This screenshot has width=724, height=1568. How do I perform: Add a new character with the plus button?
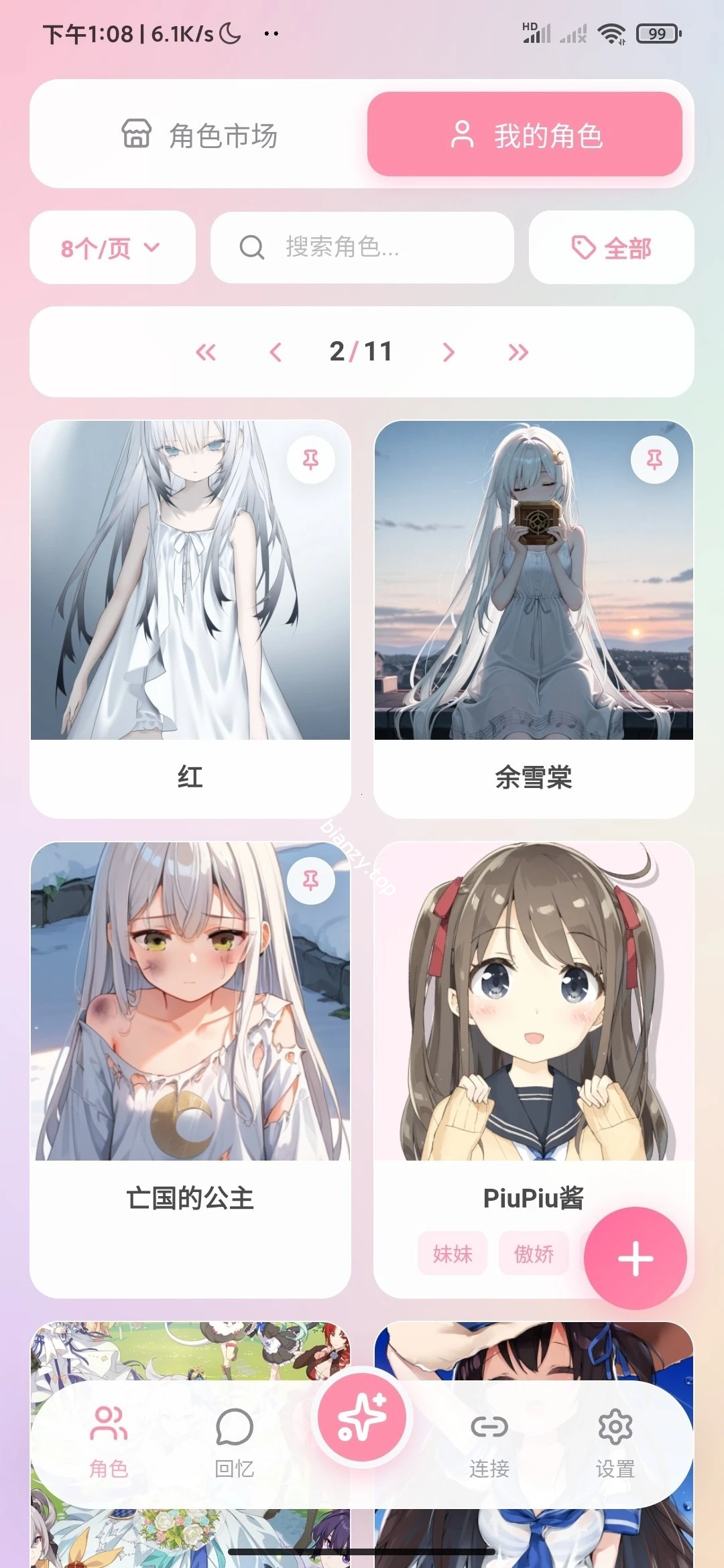pyautogui.click(x=635, y=1258)
